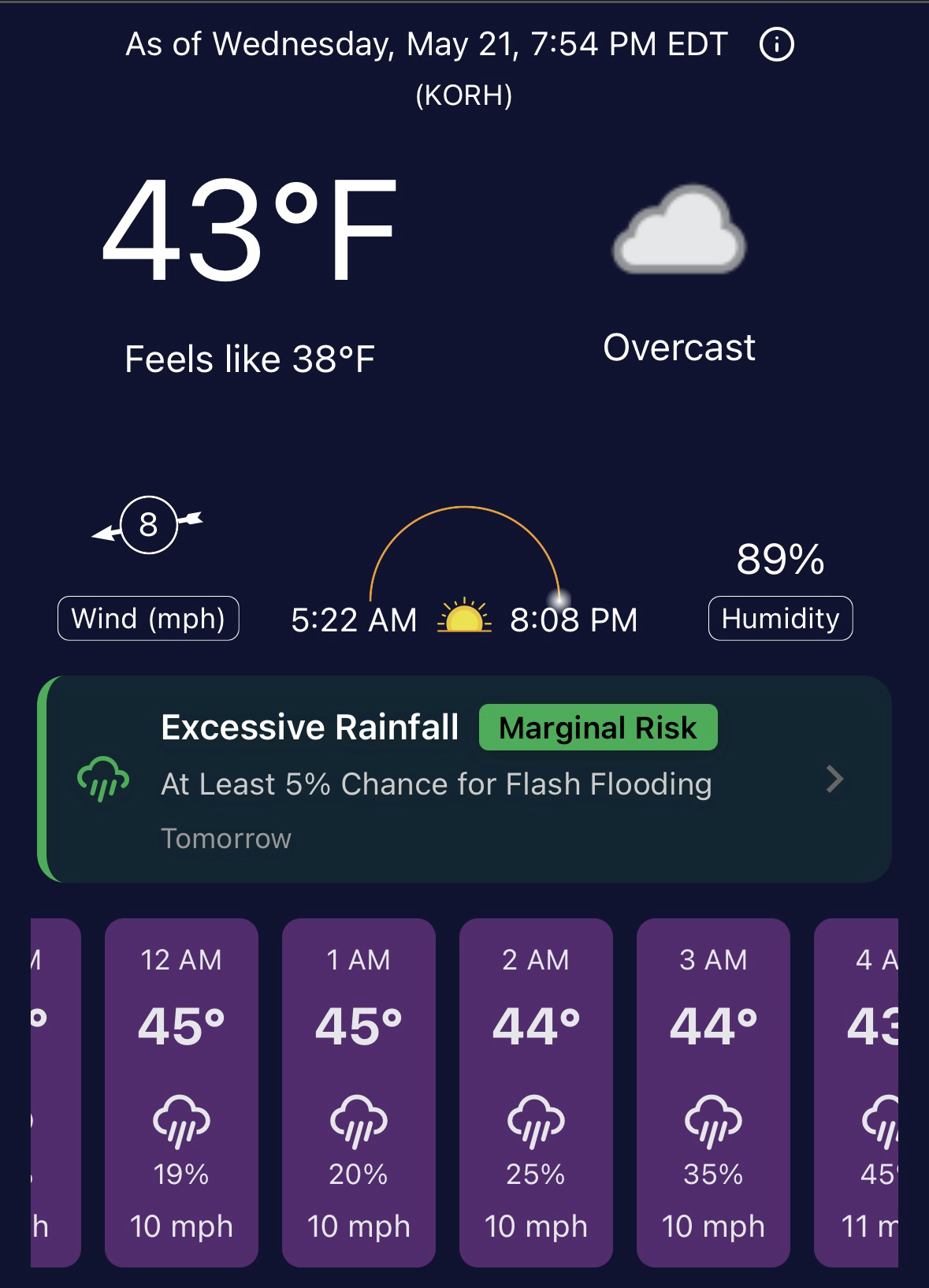Select the 1 AM hourly forecast card
Viewport: 929px width, 1288px height.
pyautogui.click(x=359, y=1092)
